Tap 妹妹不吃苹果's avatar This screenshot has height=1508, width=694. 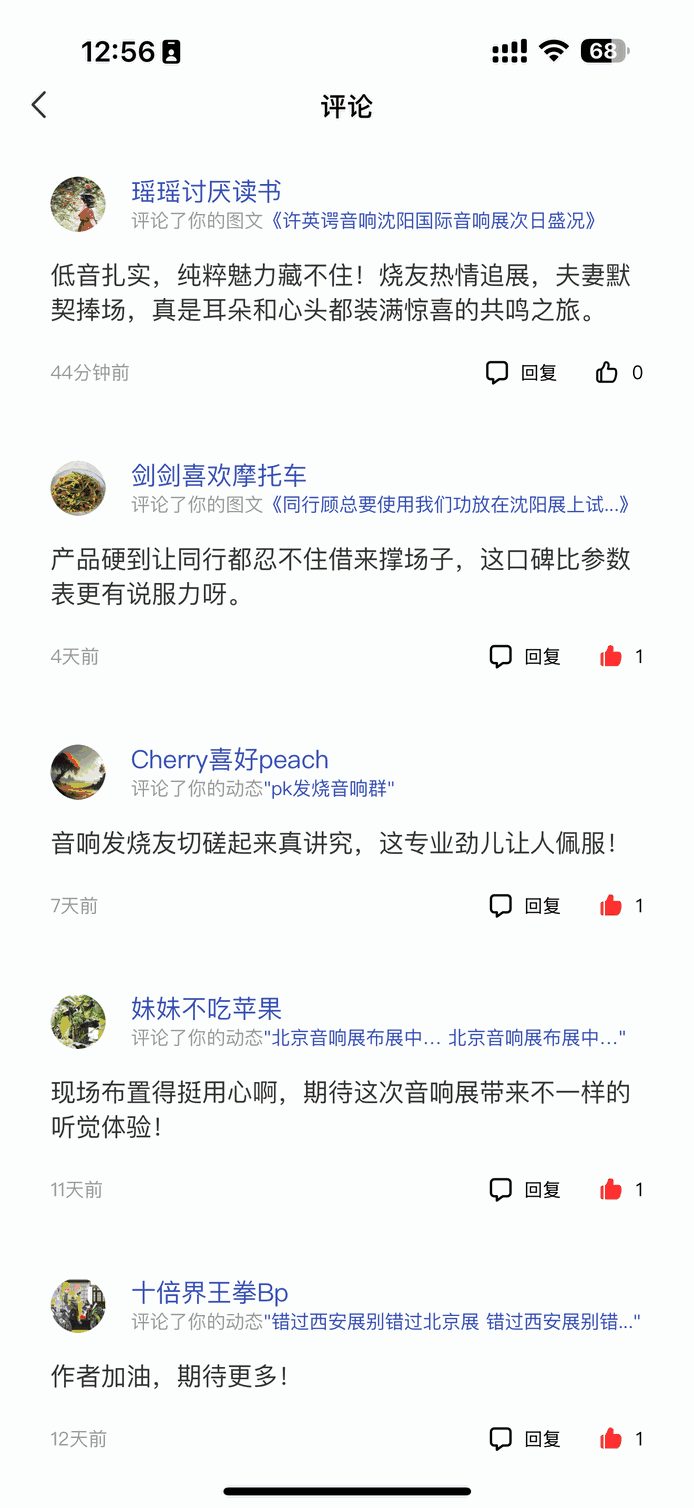click(78, 1021)
